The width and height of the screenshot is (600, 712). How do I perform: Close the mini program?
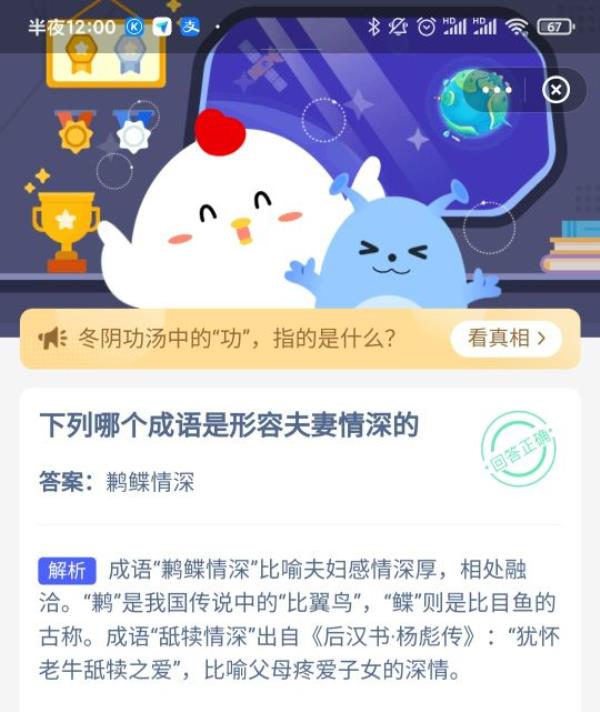tap(555, 90)
